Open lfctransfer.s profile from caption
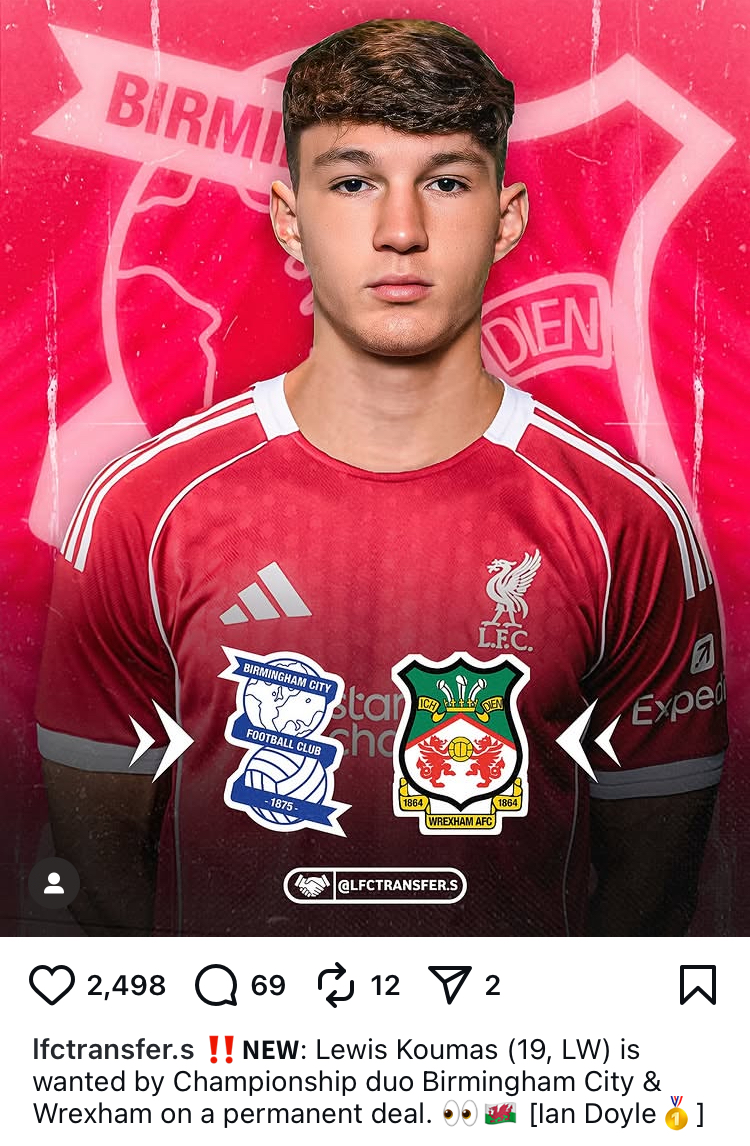 point(113,1050)
